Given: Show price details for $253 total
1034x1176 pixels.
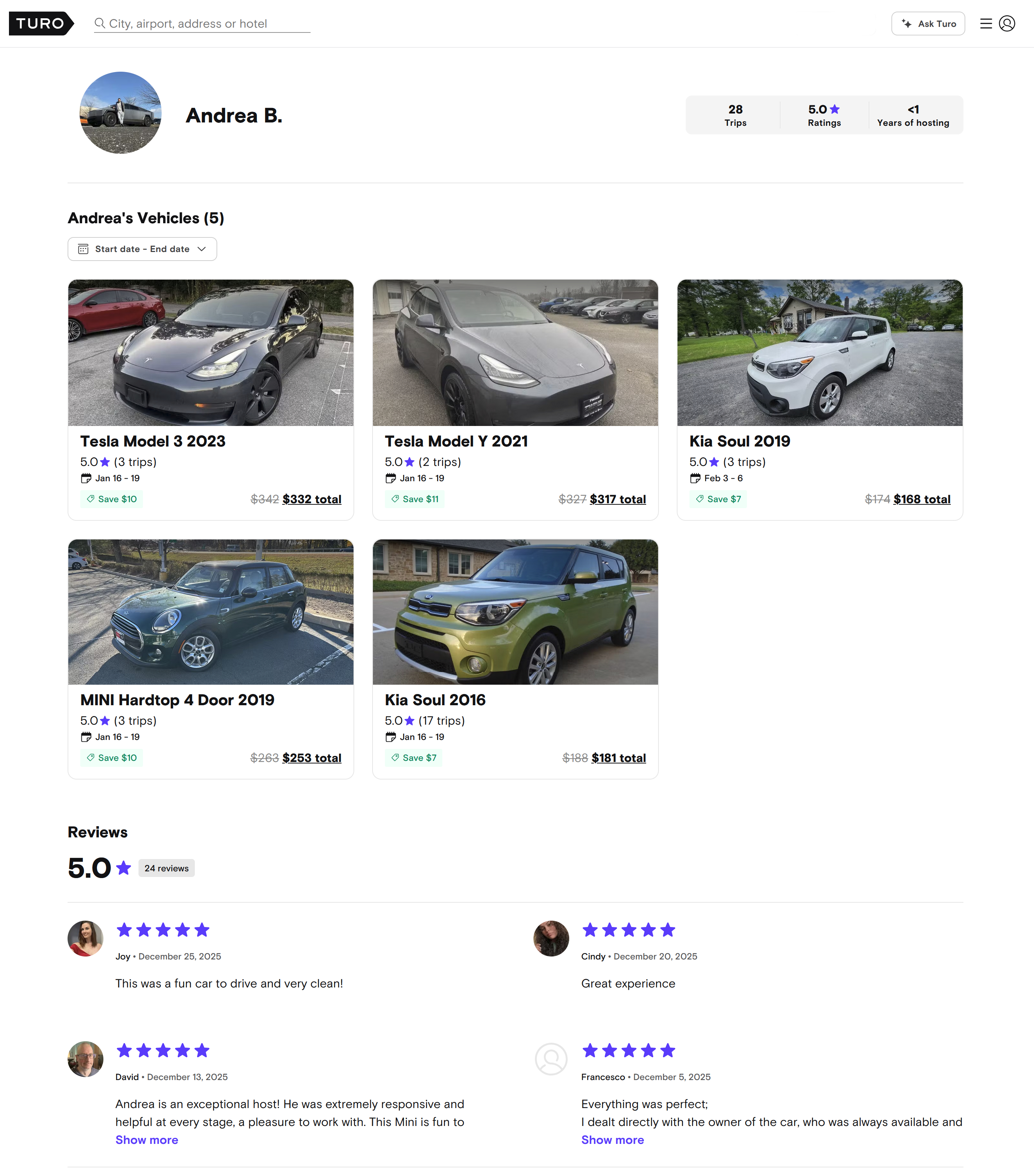Looking at the screenshot, I should point(311,758).
